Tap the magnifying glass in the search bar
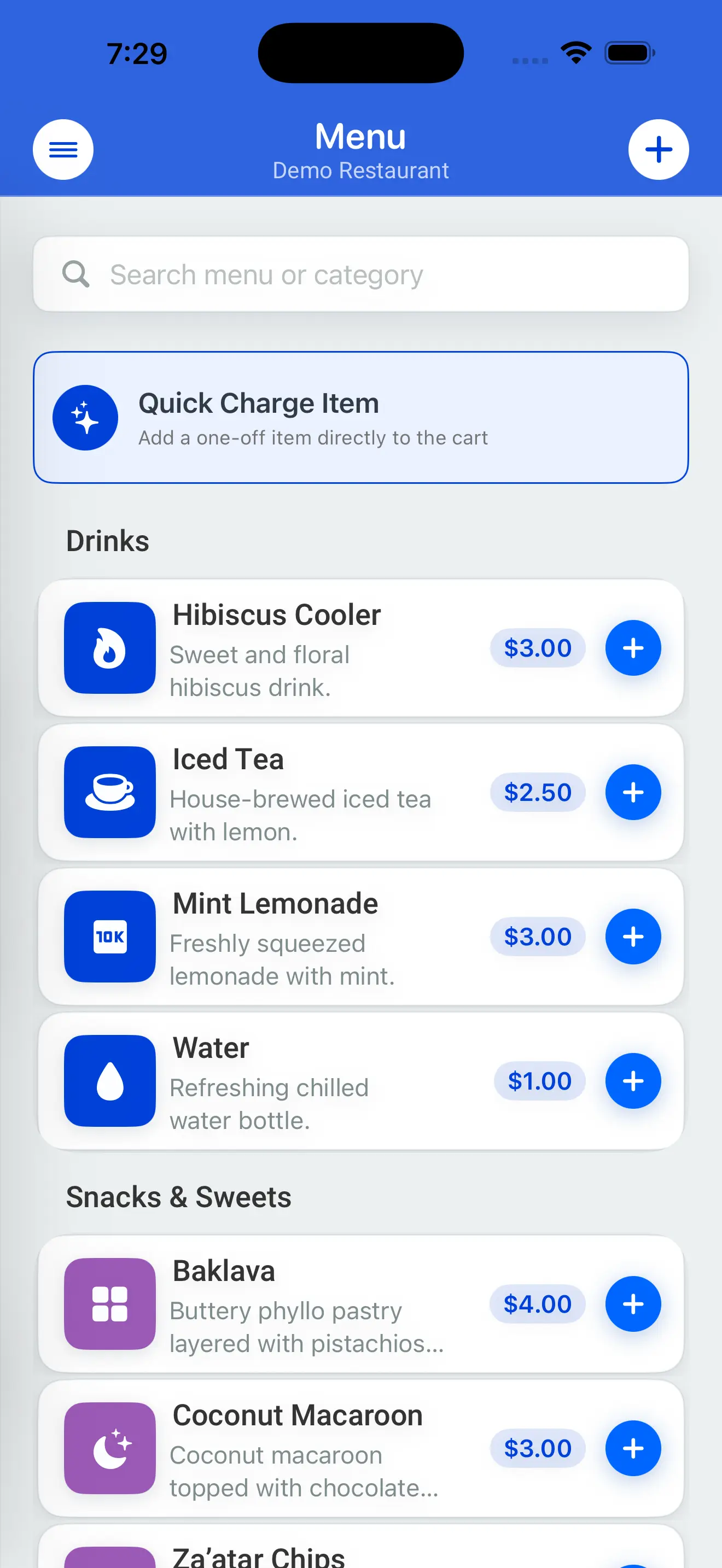 [75, 274]
